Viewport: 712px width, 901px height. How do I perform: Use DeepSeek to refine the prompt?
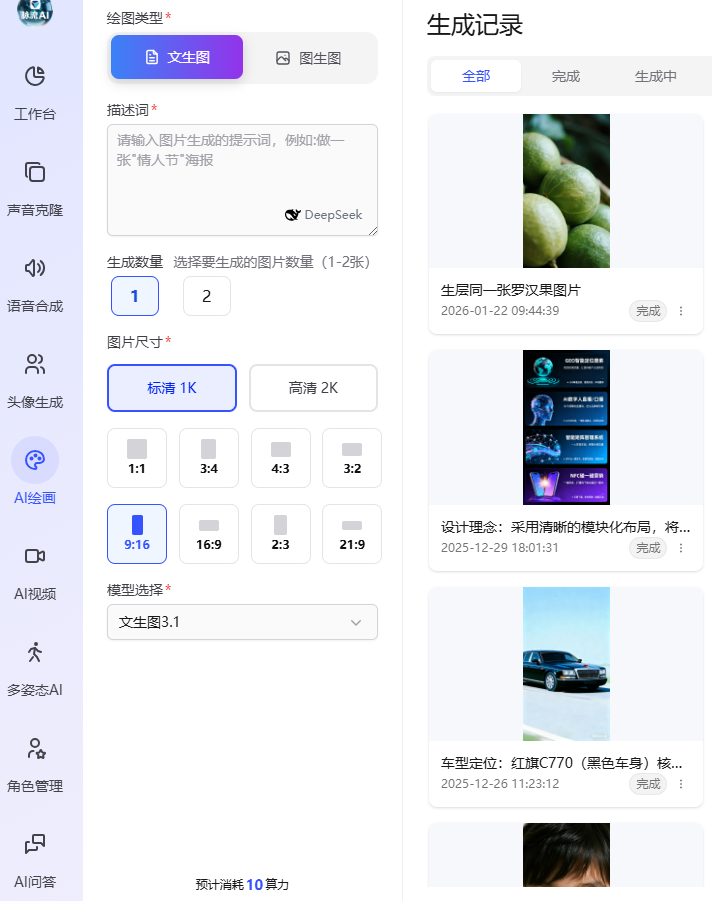[x=323, y=215]
